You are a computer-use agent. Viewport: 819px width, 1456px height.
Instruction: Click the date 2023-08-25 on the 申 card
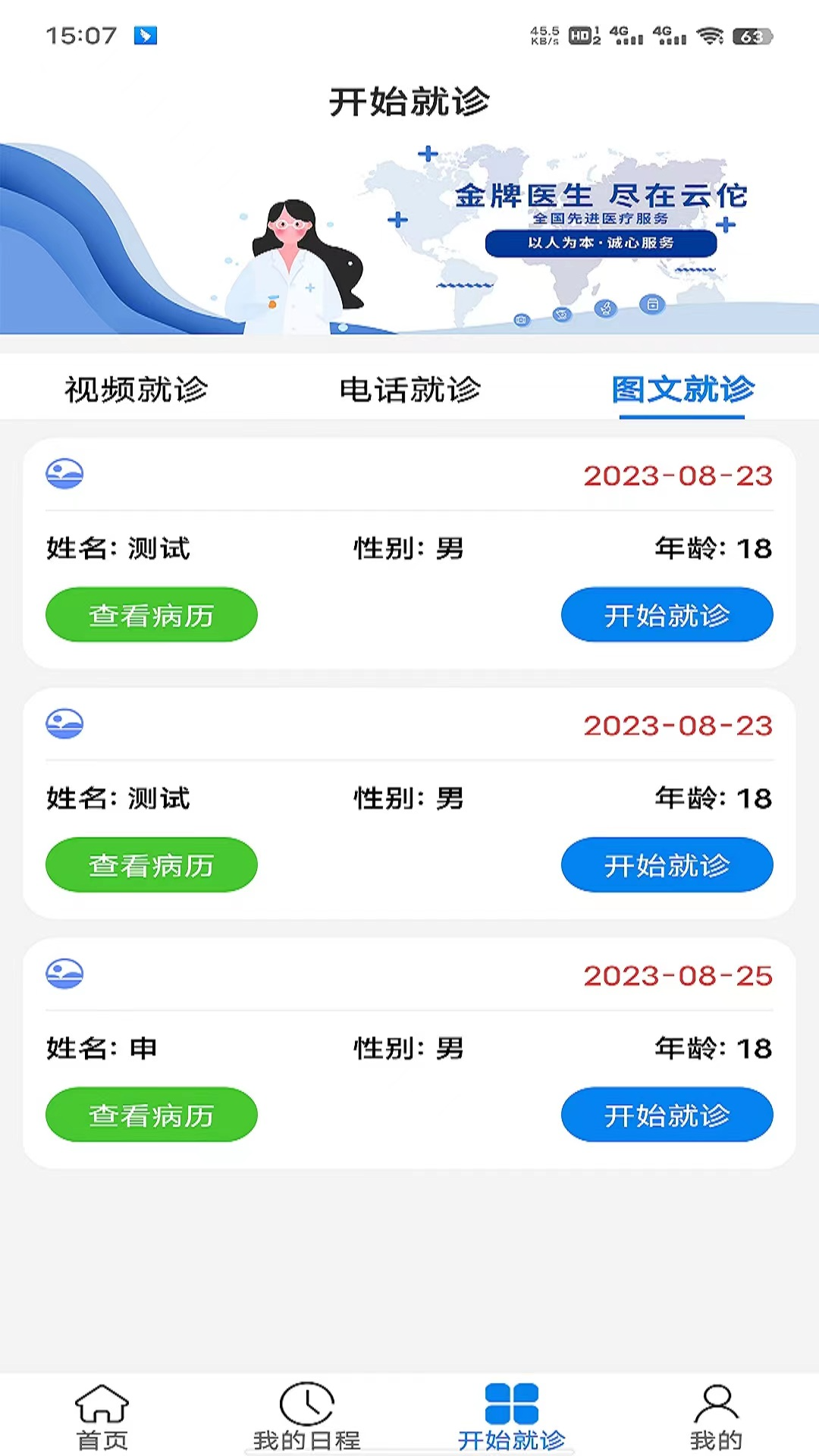[679, 975]
